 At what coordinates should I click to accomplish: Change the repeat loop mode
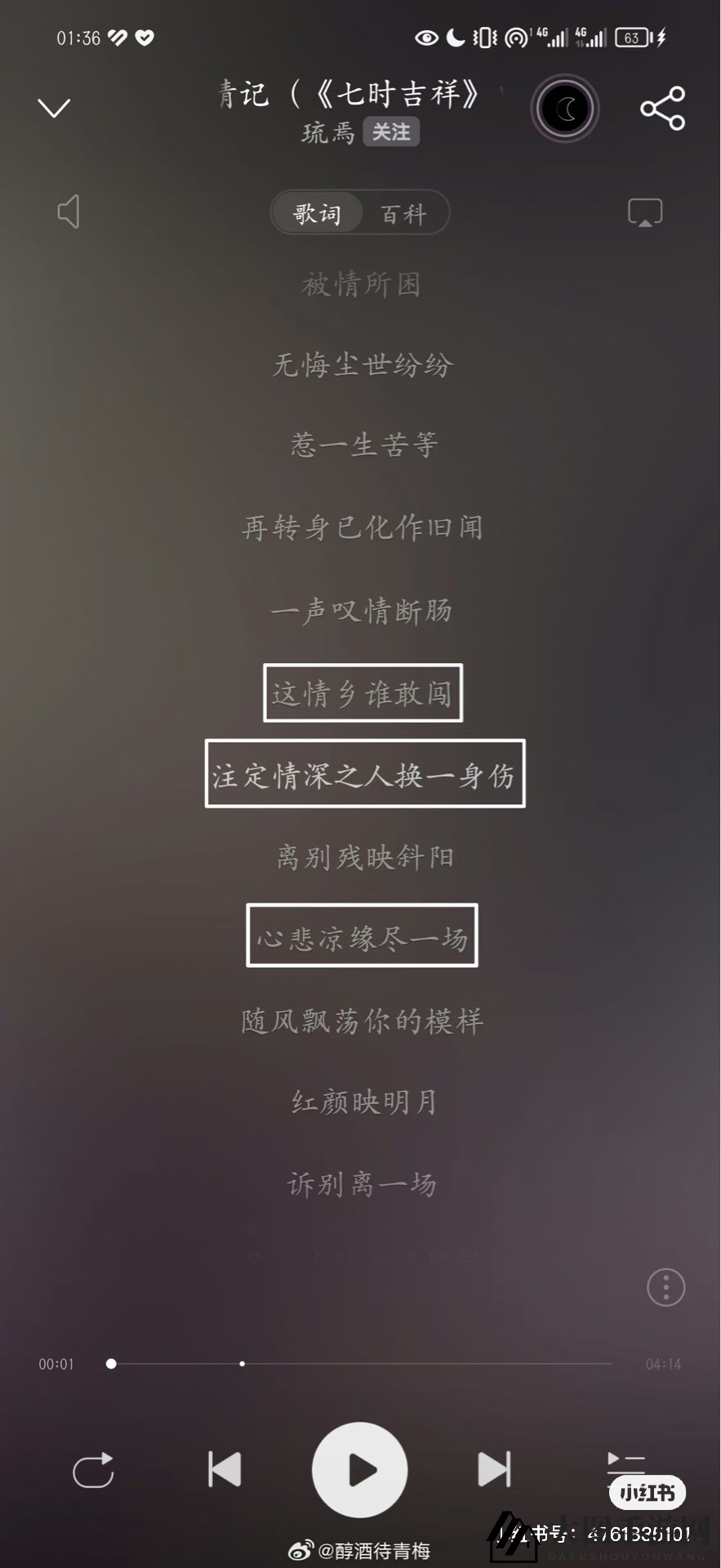click(x=93, y=1470)
